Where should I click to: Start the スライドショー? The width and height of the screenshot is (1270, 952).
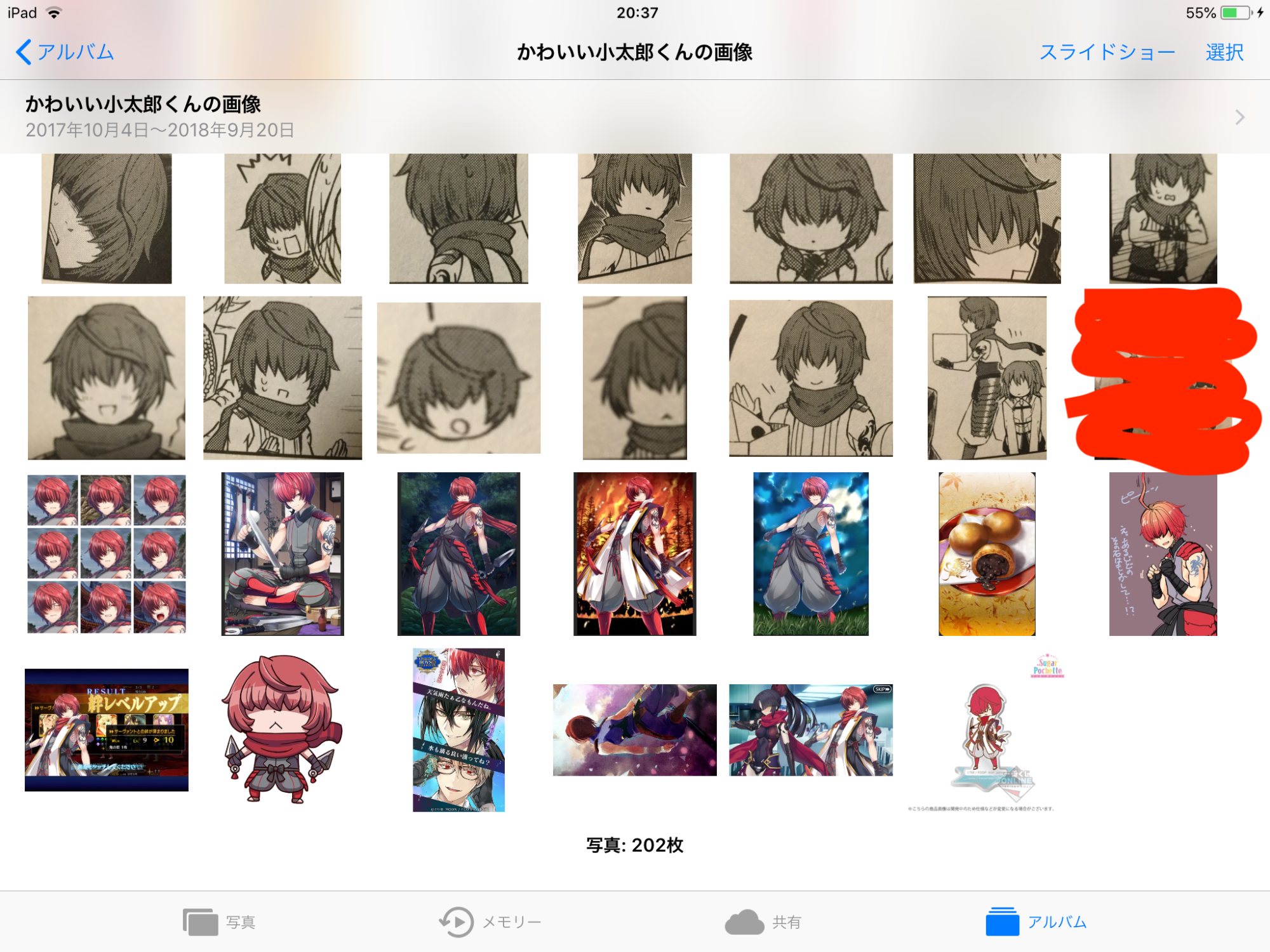point(1107,52)
